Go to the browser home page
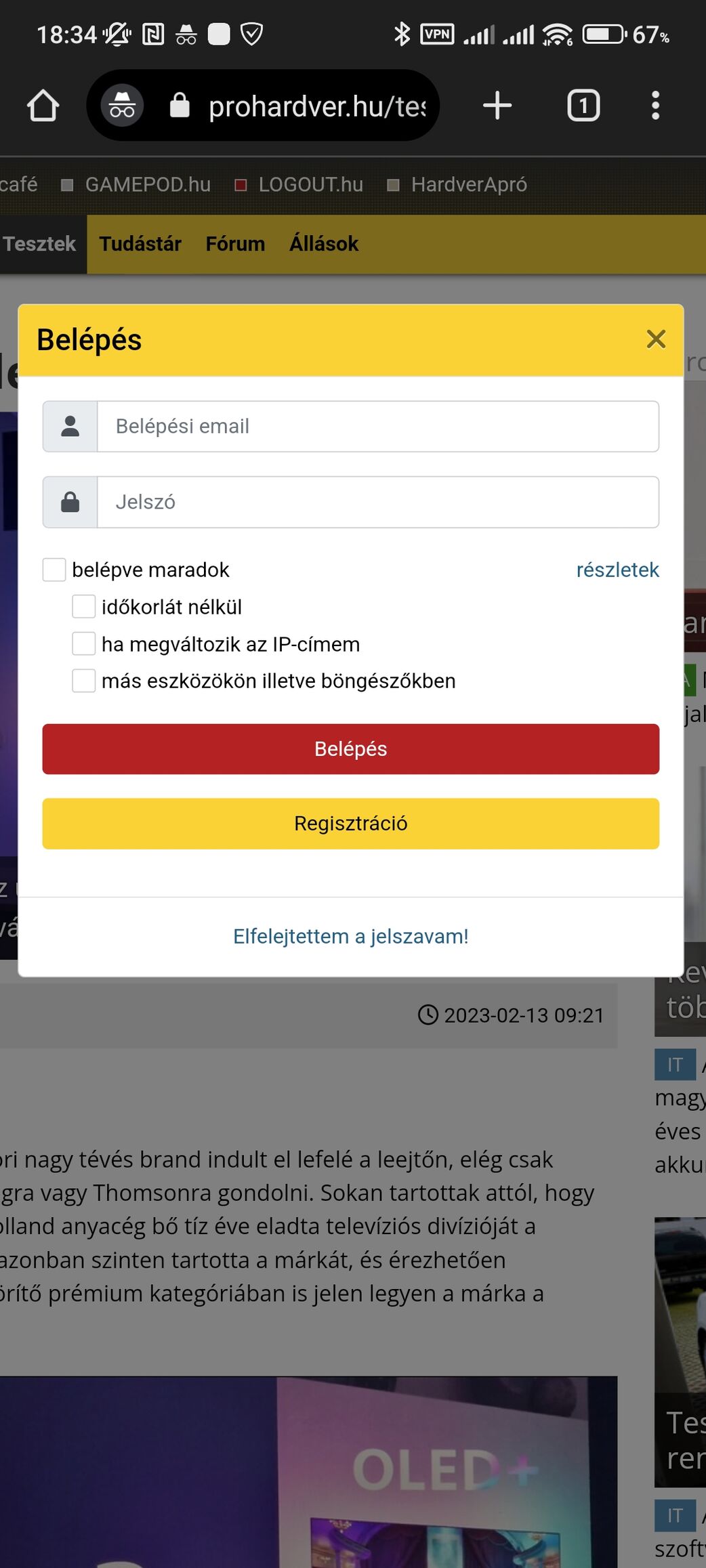This screenshot has width=706, height=1568. pos(43,106)
